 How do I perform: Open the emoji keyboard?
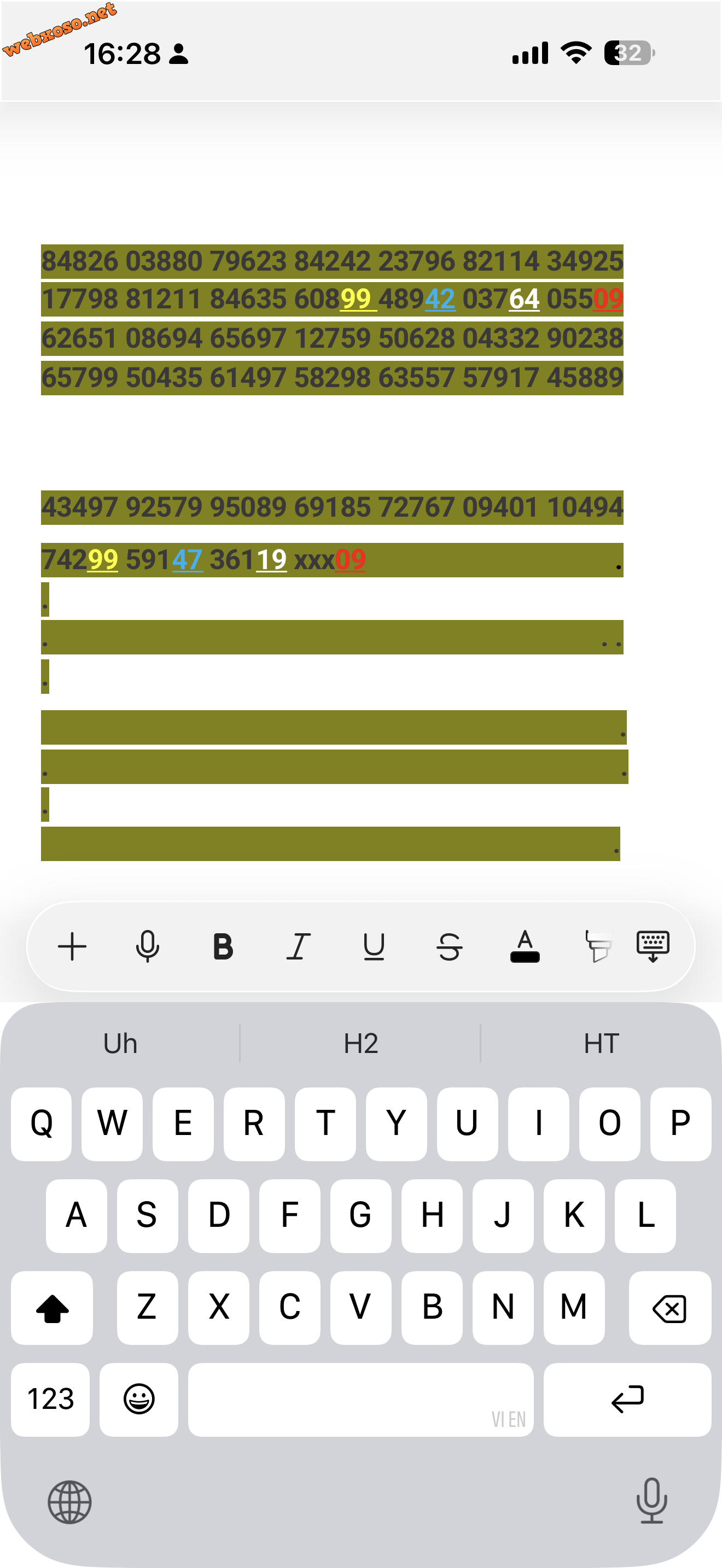[x=139, y=1399]
